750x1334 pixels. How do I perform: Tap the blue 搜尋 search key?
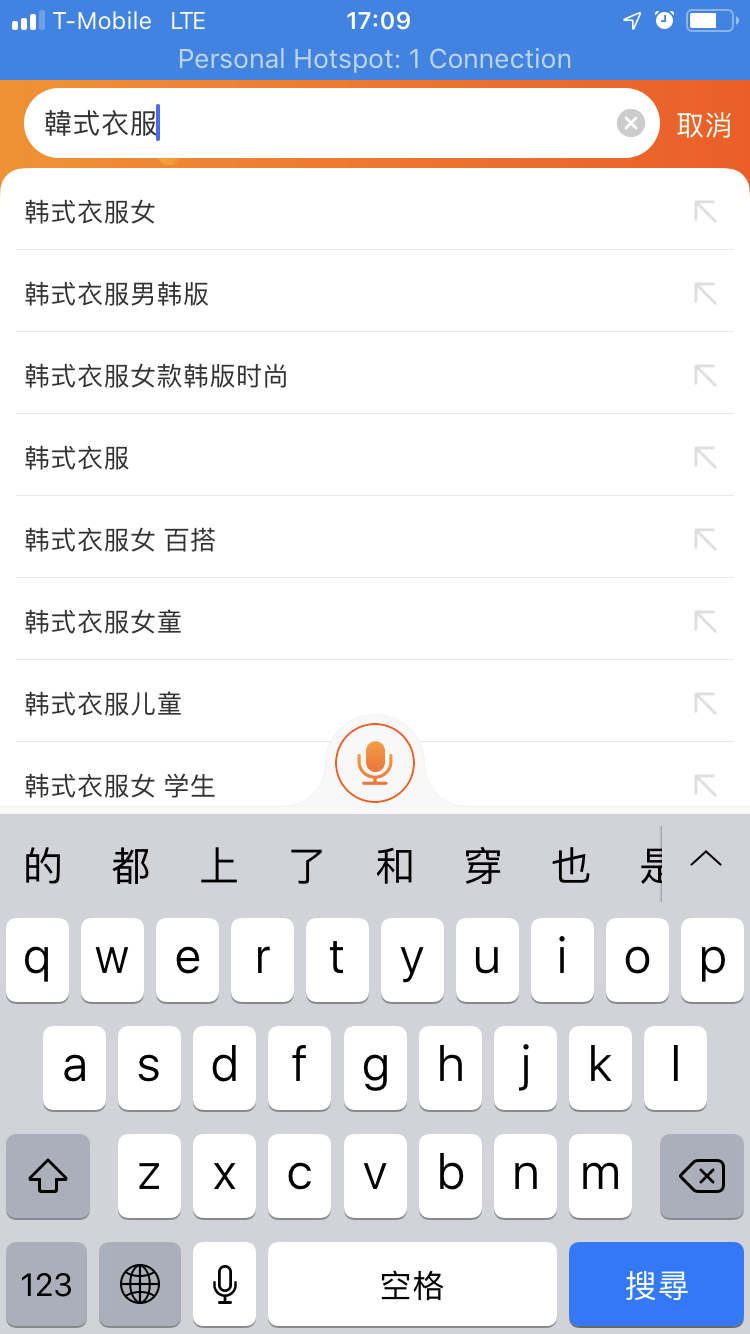pyautogui.click(x=656, y=1285)
